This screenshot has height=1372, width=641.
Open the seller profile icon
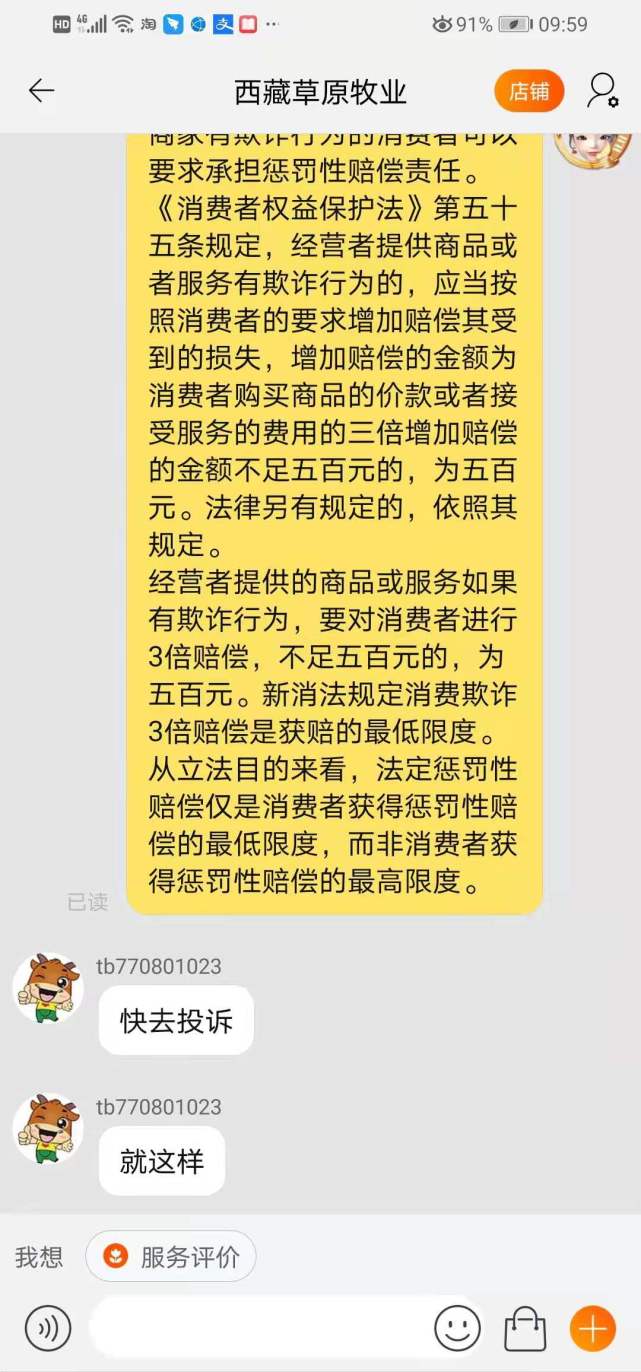[602, 91]
